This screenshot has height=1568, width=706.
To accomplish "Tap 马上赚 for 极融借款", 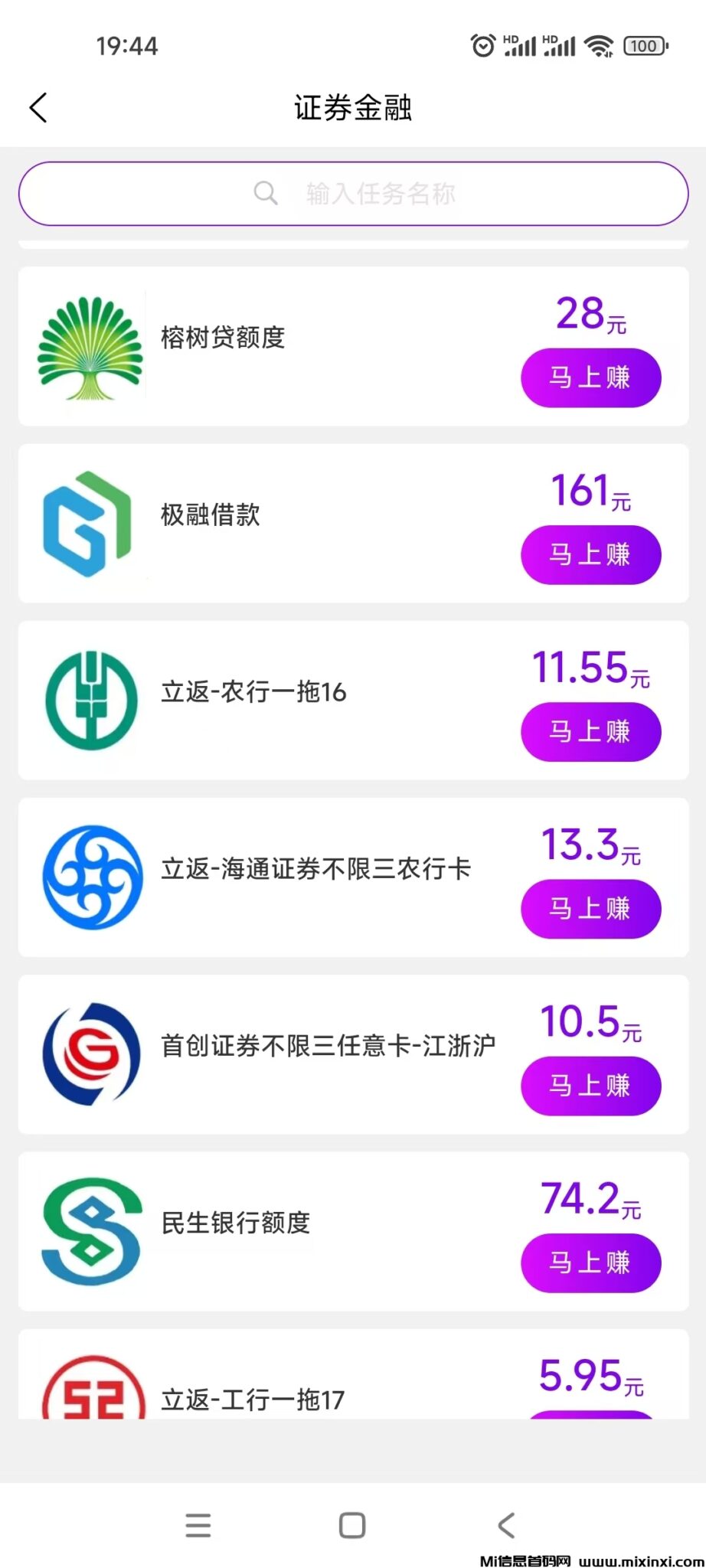I will pyautogui.click(x=590, y=554).
